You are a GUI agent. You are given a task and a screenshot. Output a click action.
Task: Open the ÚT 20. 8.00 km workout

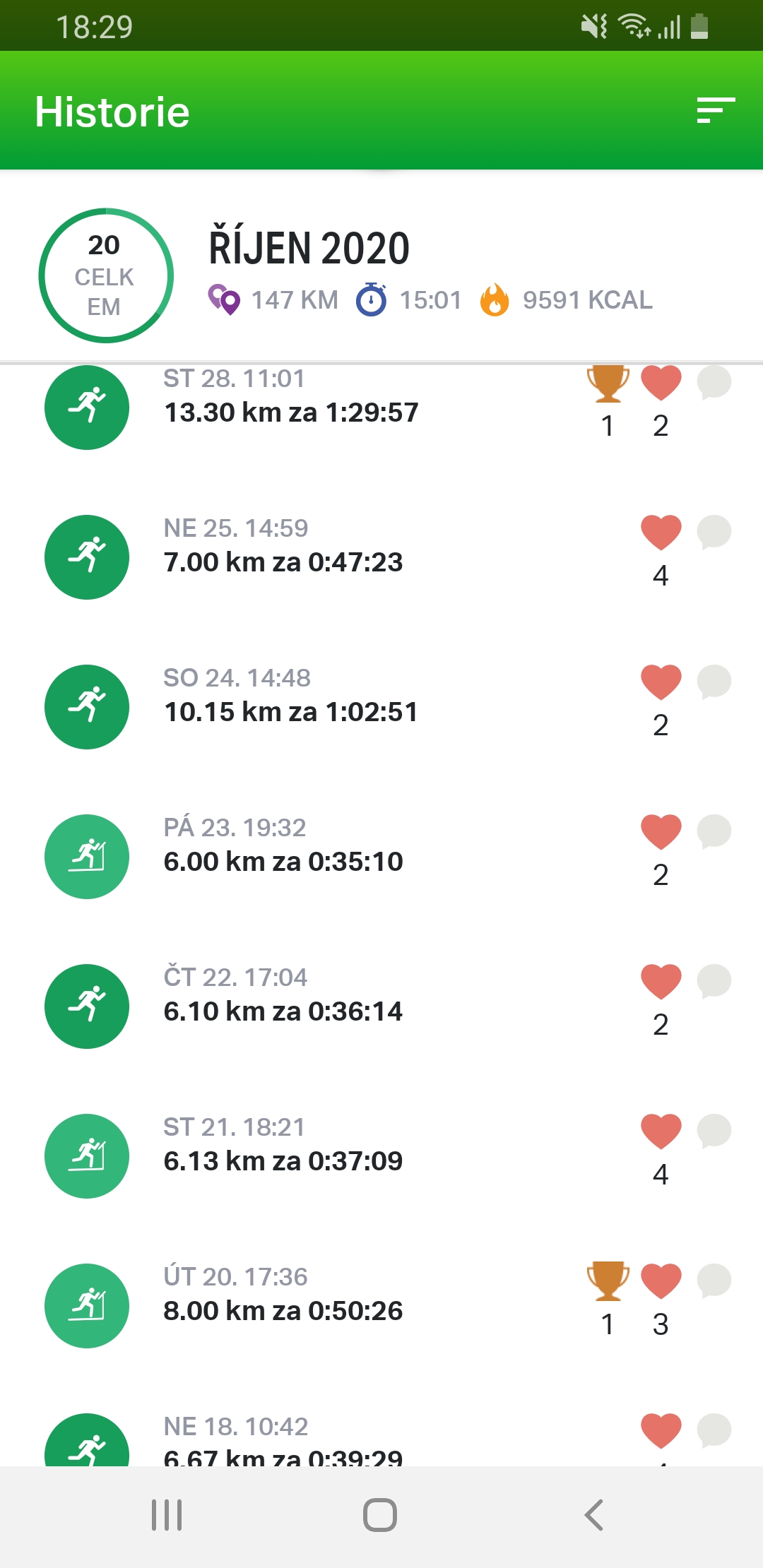click(x=381, y=1306)
